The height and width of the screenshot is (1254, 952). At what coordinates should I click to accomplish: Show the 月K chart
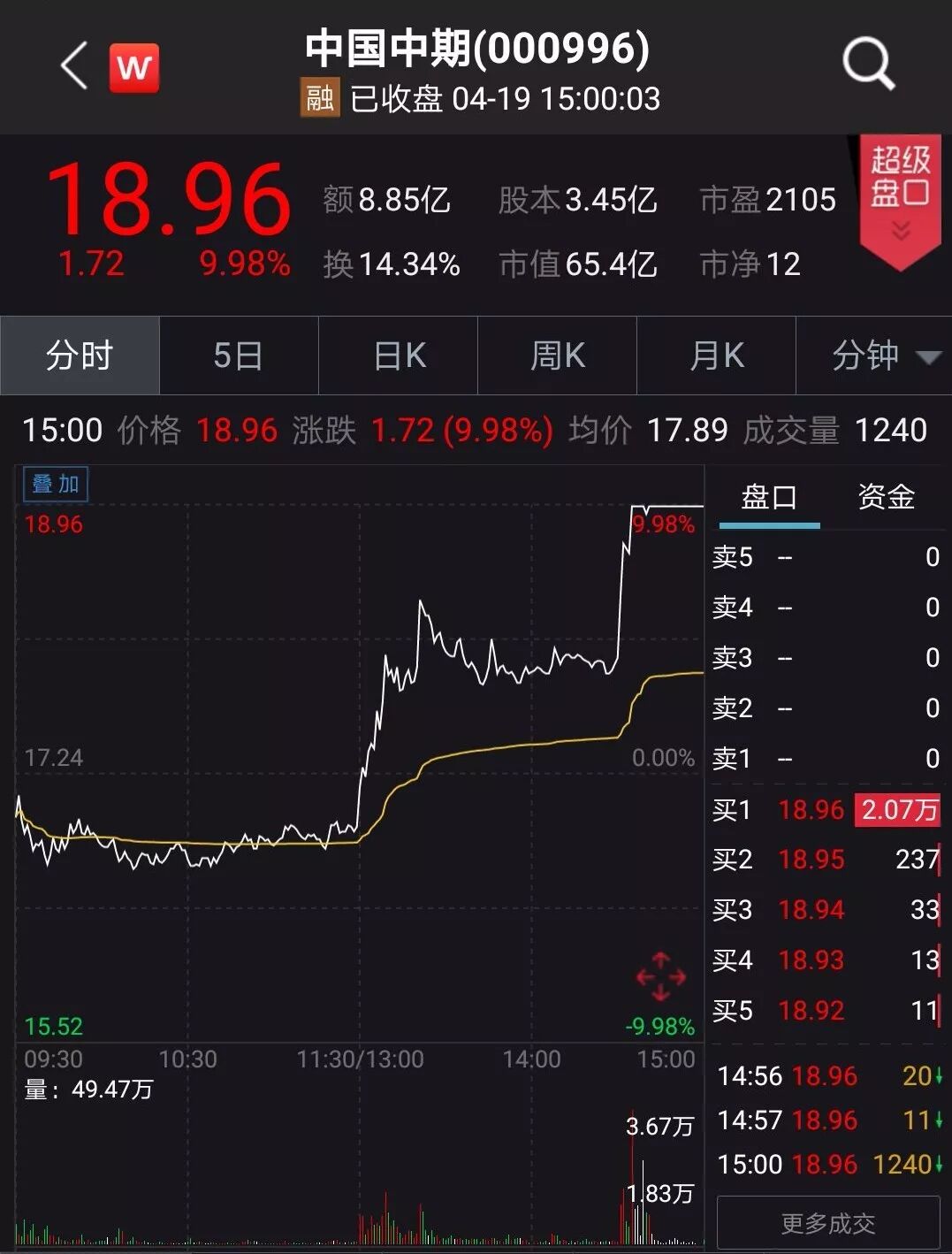point(717,356)
